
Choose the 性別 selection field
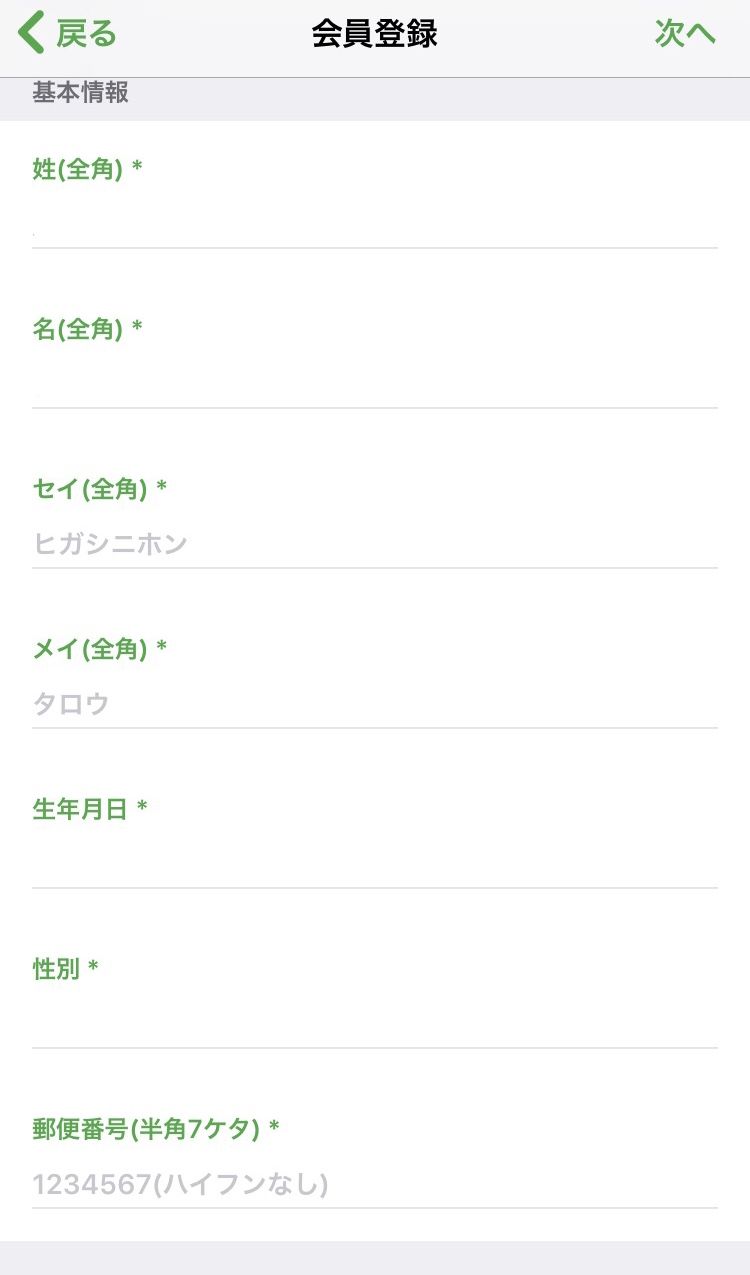tap(374, 1024)
